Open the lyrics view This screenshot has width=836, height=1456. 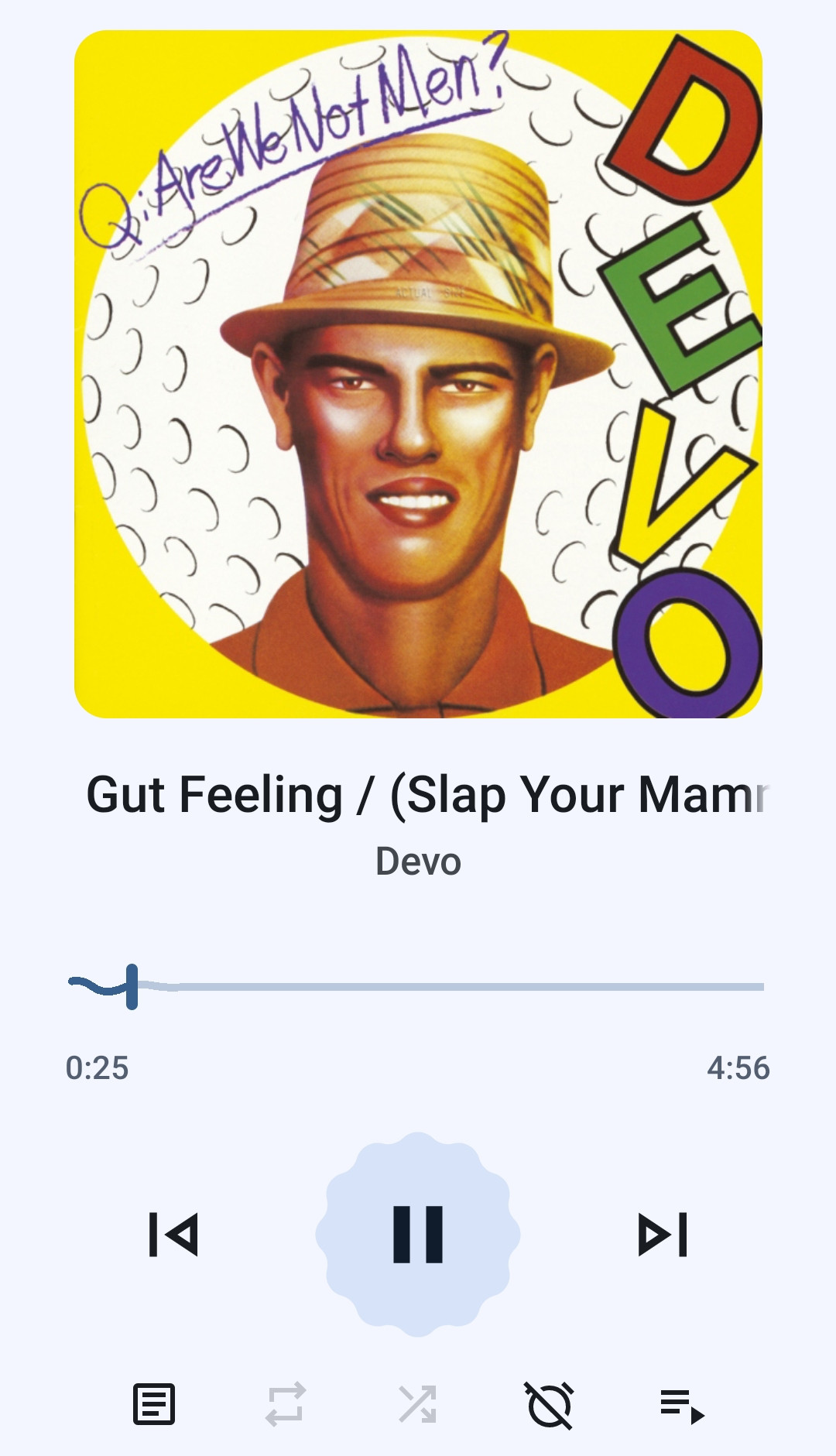pyautogui.click(x=154, y=1404)
